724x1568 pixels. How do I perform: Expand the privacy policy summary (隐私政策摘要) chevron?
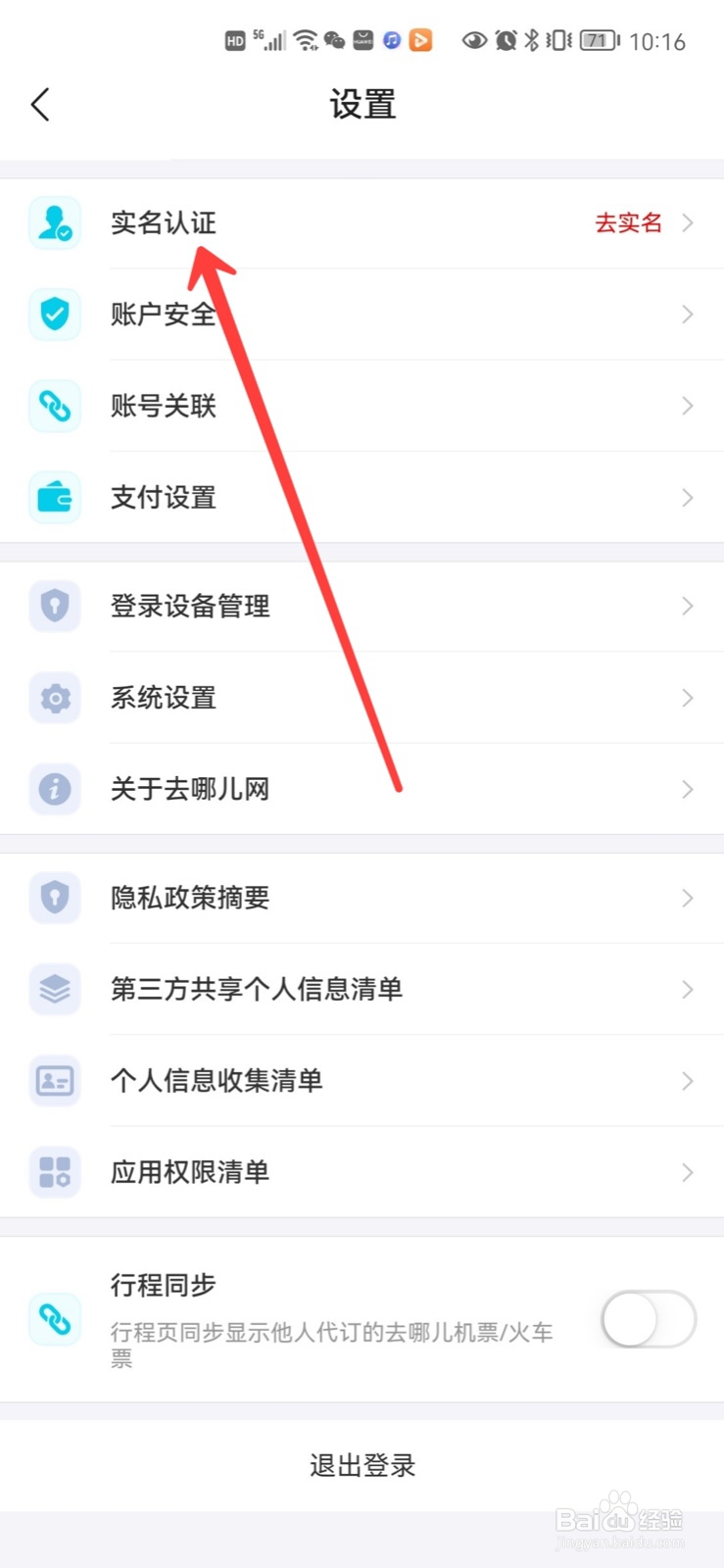coord(686,898)
